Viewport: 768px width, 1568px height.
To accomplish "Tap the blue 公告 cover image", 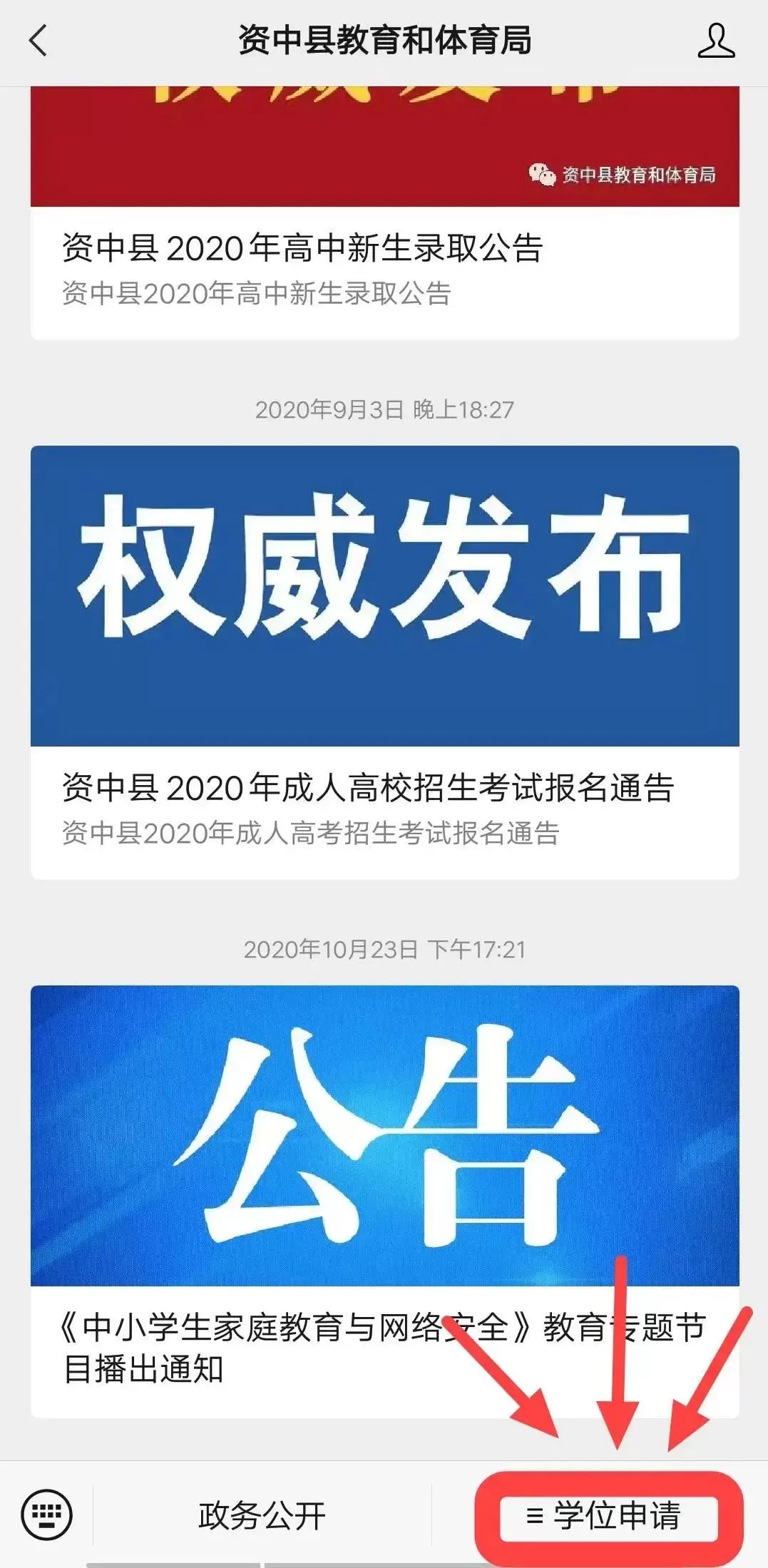I will tap(384, 1134).
